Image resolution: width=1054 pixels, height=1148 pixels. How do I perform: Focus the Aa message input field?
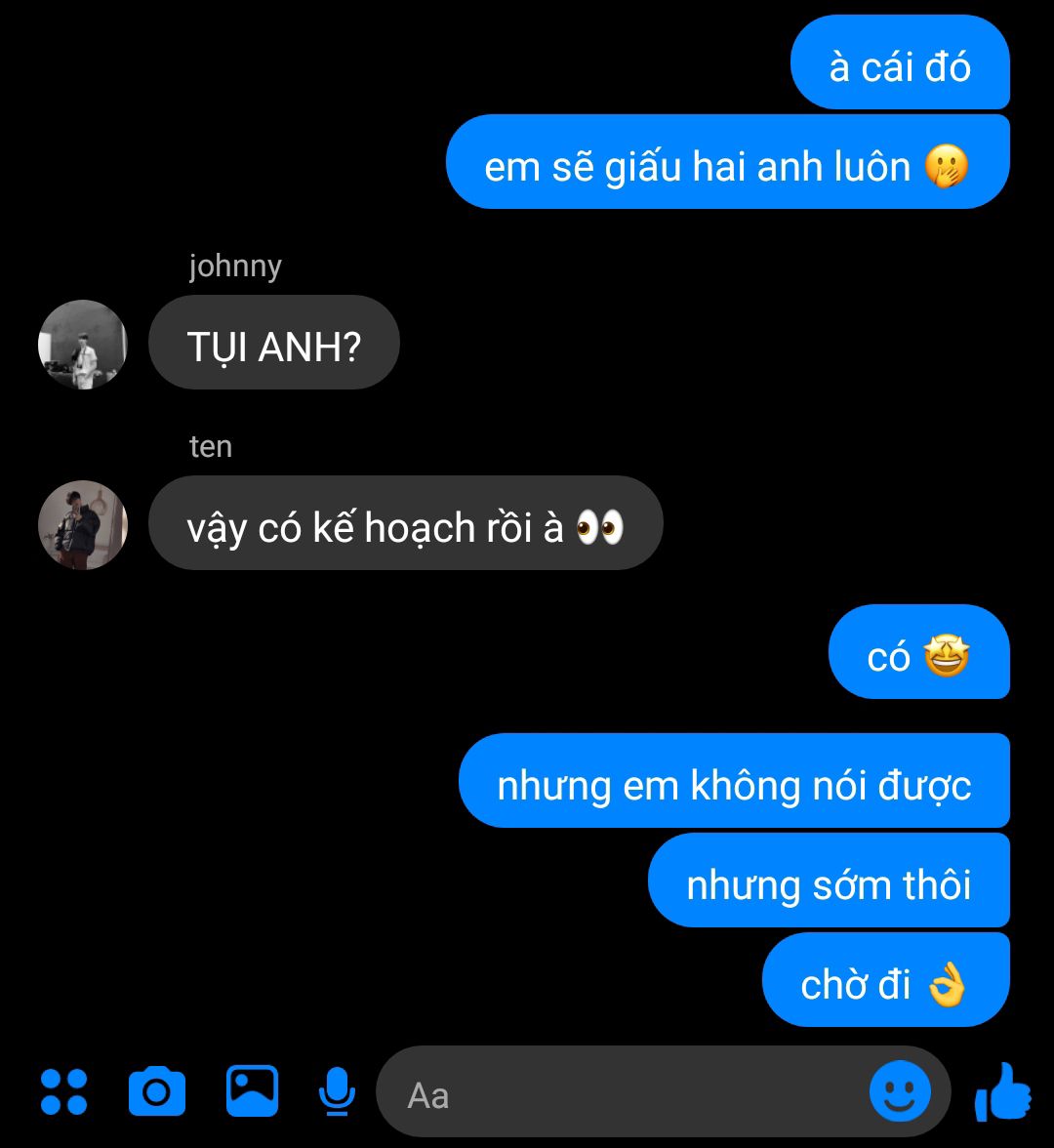[625, 1093]
